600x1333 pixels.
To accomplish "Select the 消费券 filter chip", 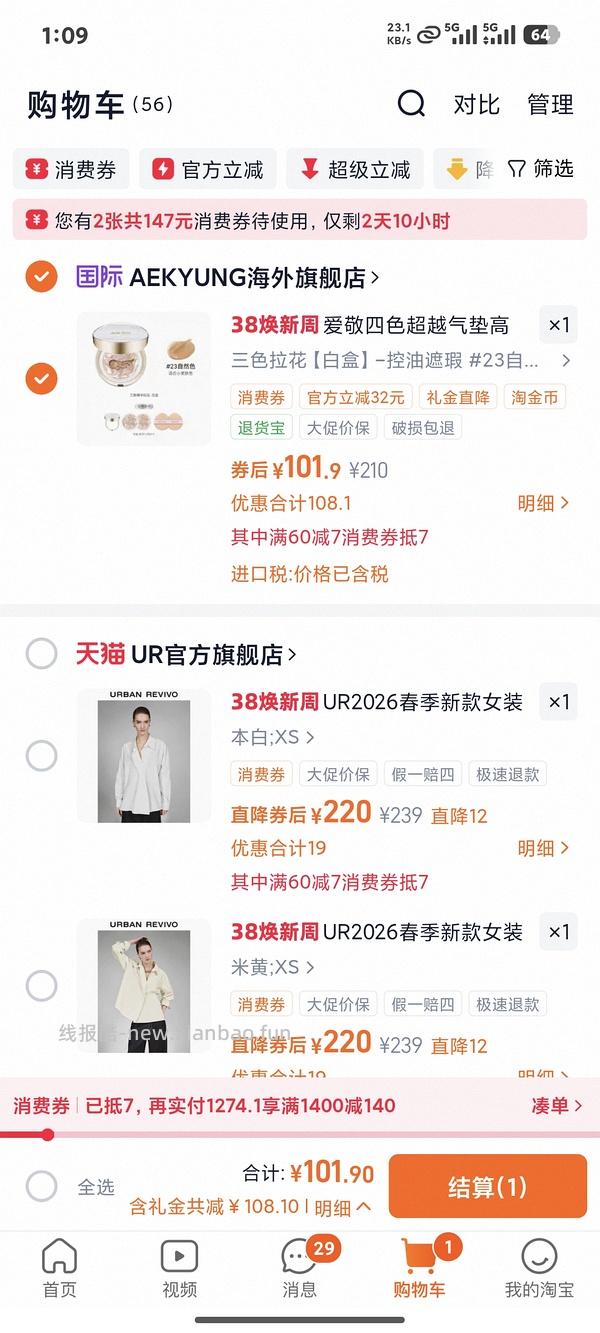I will (72, 170).
